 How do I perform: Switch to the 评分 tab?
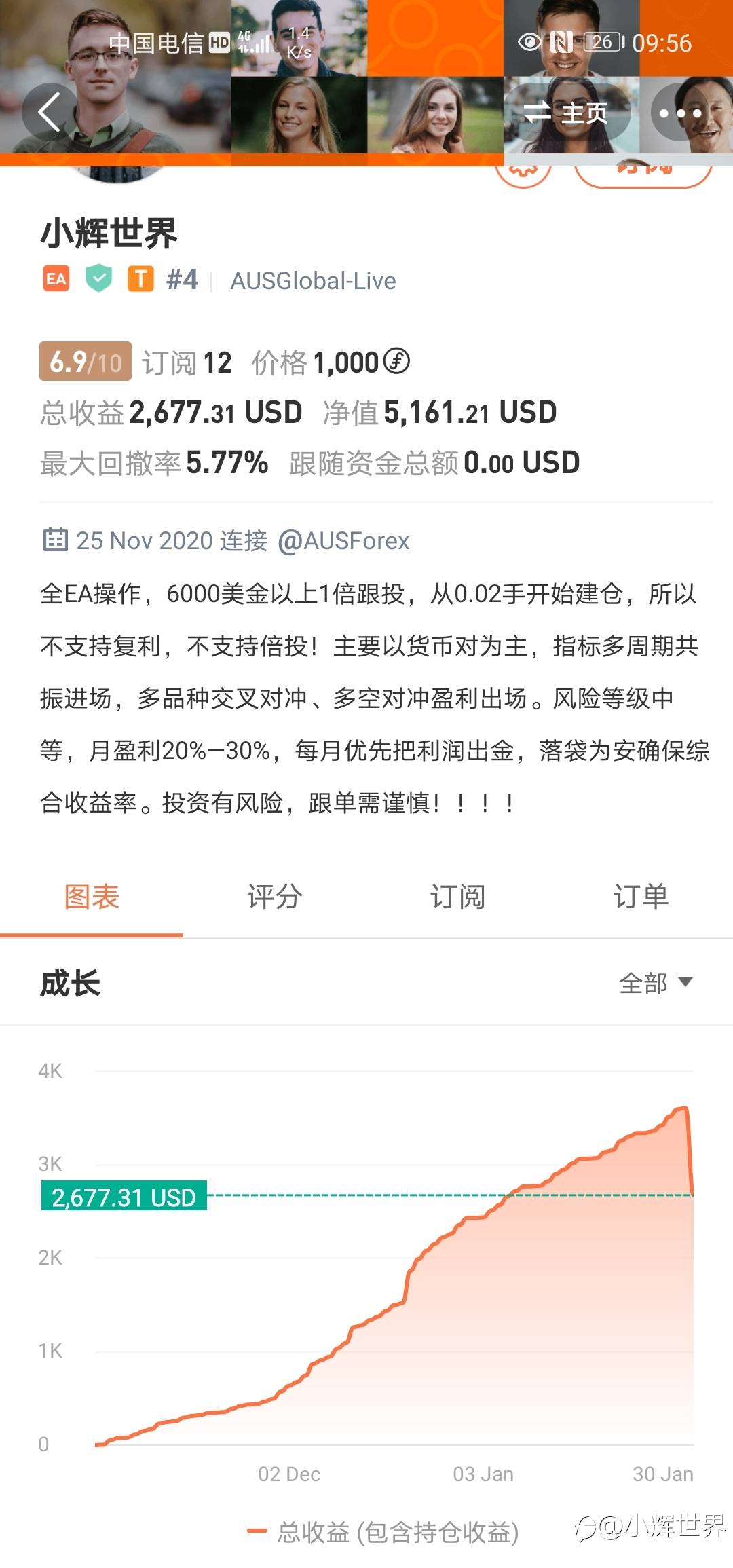[x=273, y=897]
